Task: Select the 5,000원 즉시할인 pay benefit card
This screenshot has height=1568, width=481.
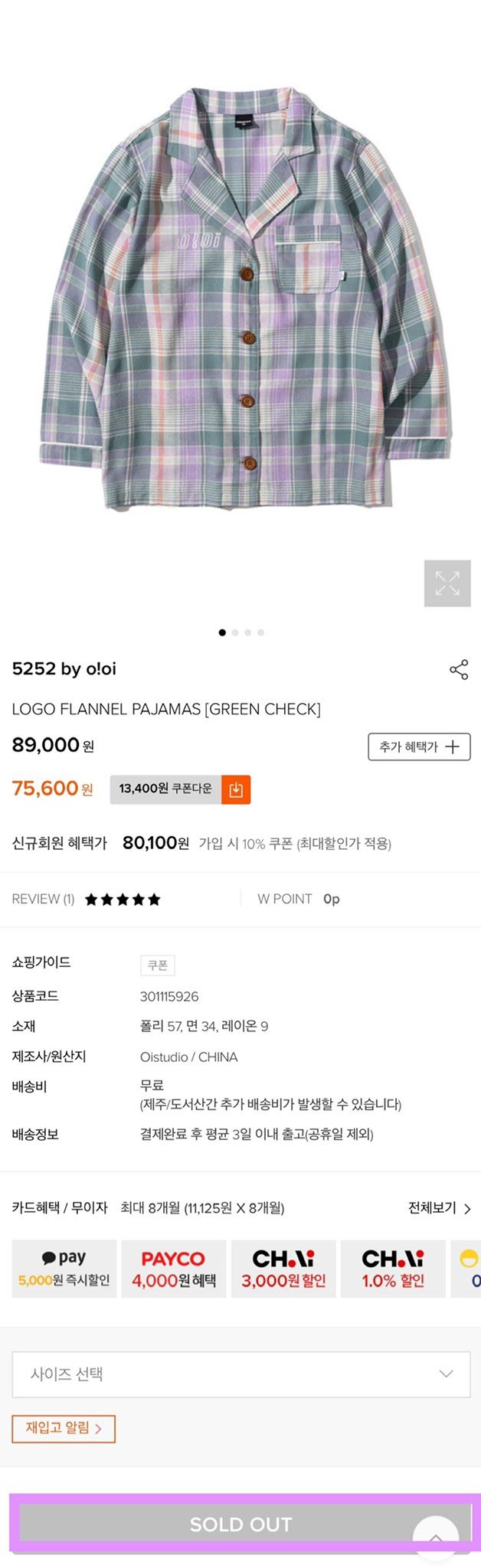Action: pyautogui.click(x=64, y=1269)
